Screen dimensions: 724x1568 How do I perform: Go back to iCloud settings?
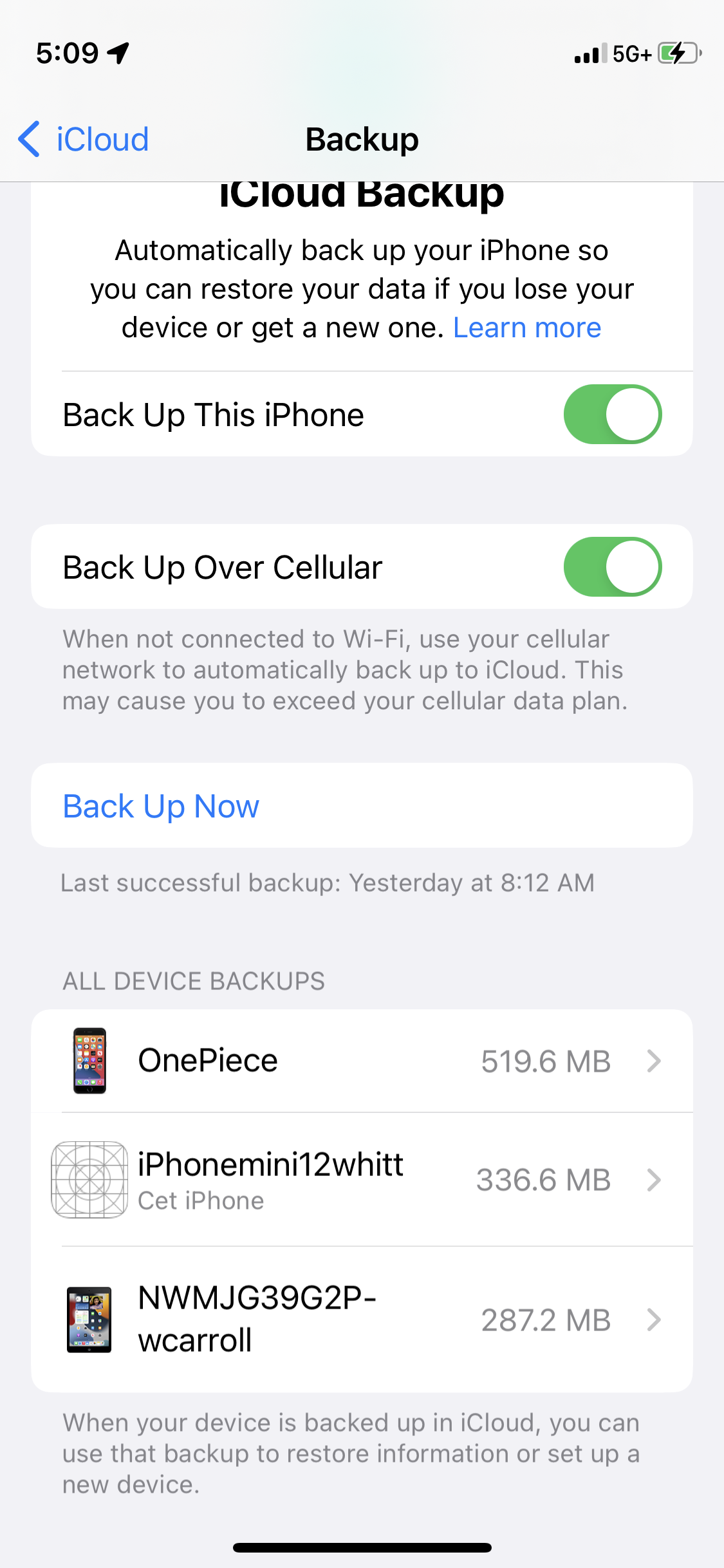84,139
